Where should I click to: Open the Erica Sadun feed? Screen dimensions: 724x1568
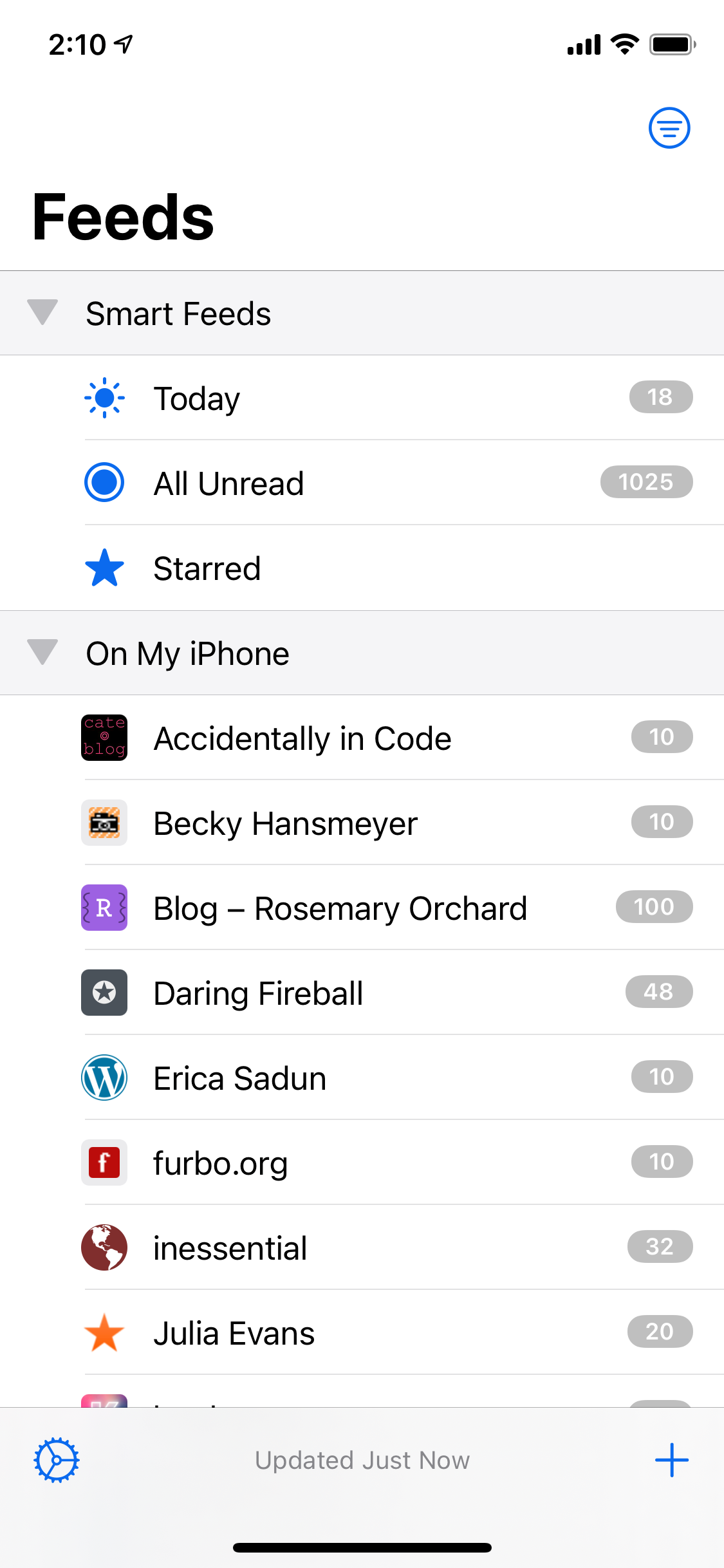coord(240,1078)
